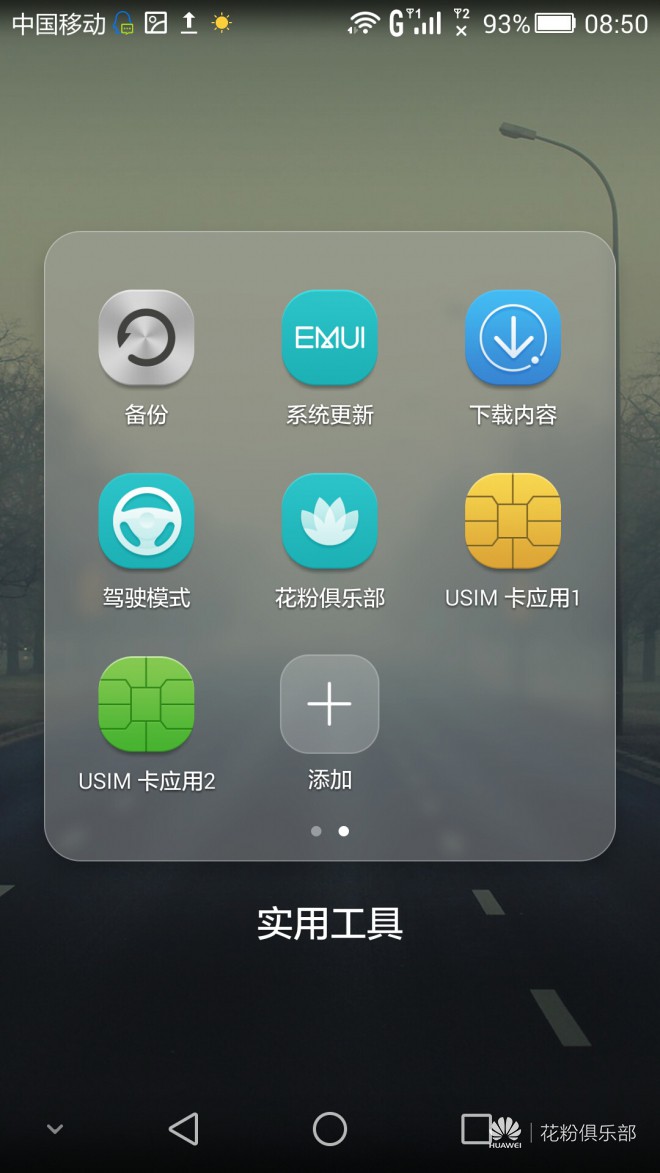Start 驾驶模式 driving mode
This screenshot has height=1173, width=660.
coord(146,521)
